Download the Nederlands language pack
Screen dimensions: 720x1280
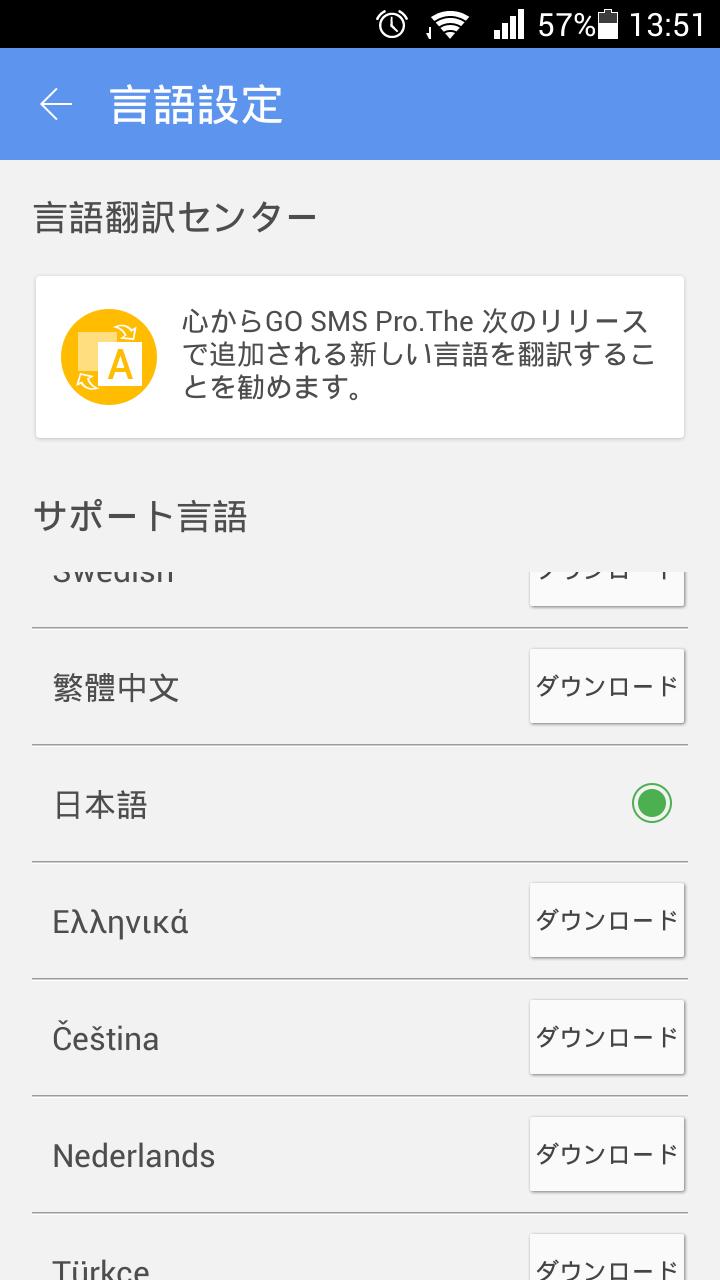tap(607, 1154)
